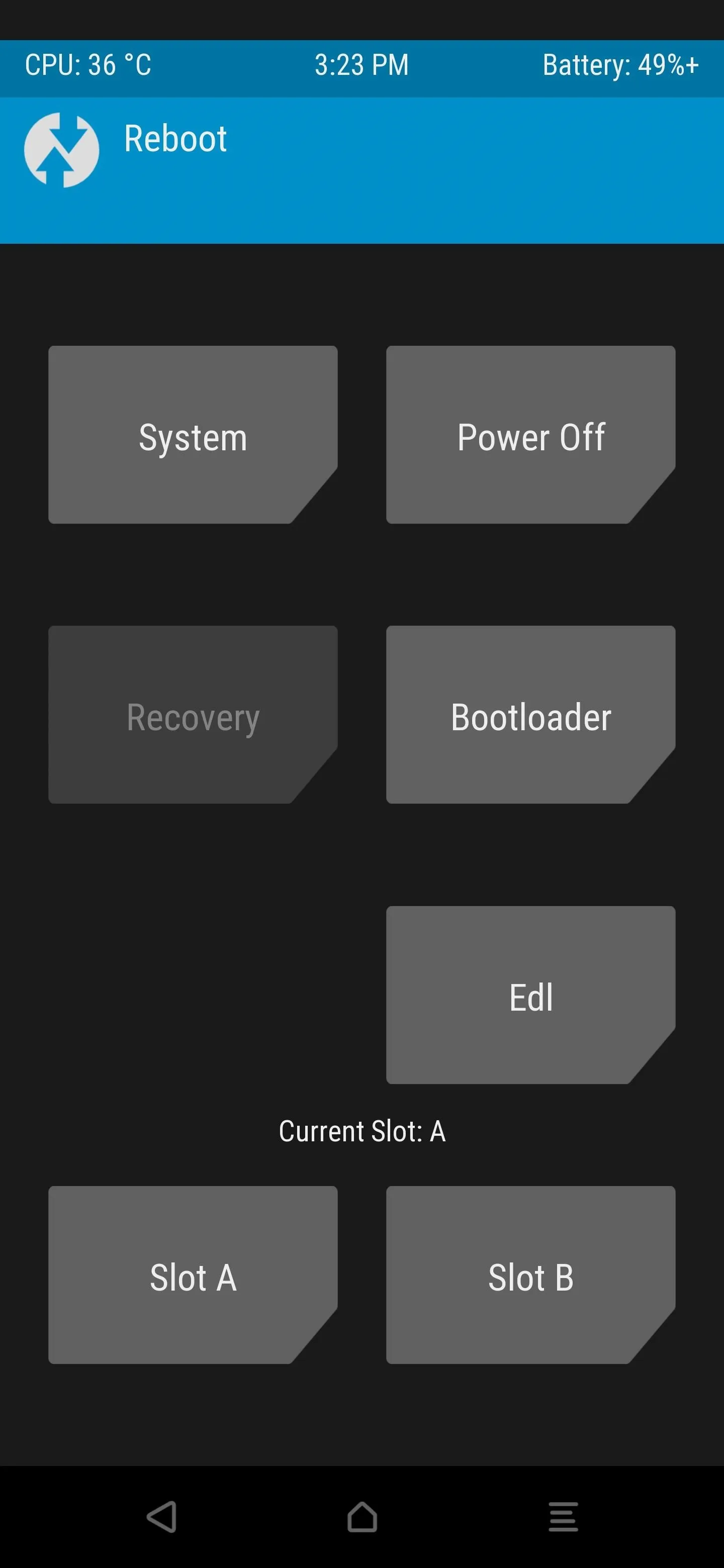
Task: Return to TWRP home screen
Action: tap(363, 1516)
